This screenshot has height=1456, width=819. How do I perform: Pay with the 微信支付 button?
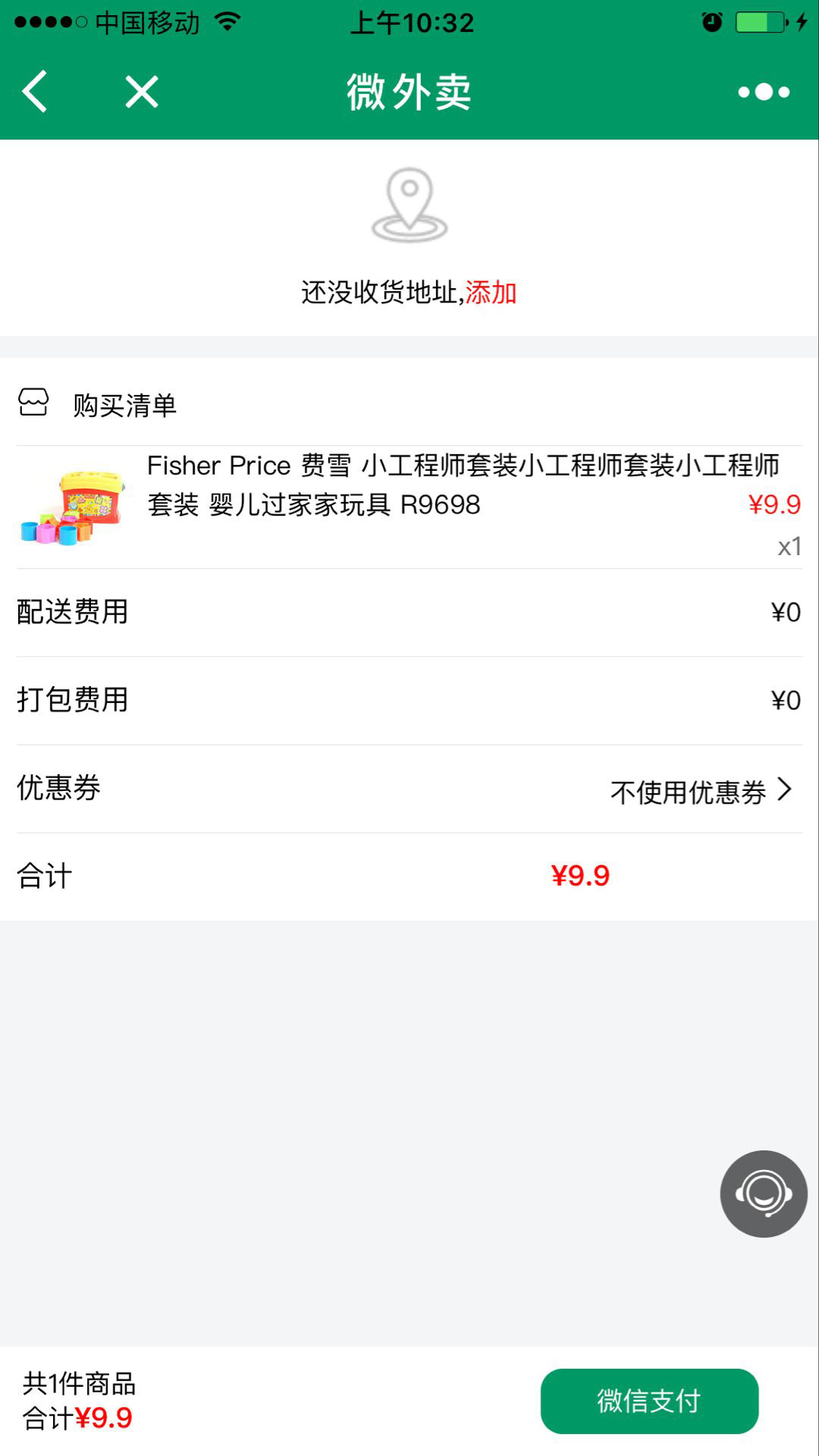tap(649, 1401)
